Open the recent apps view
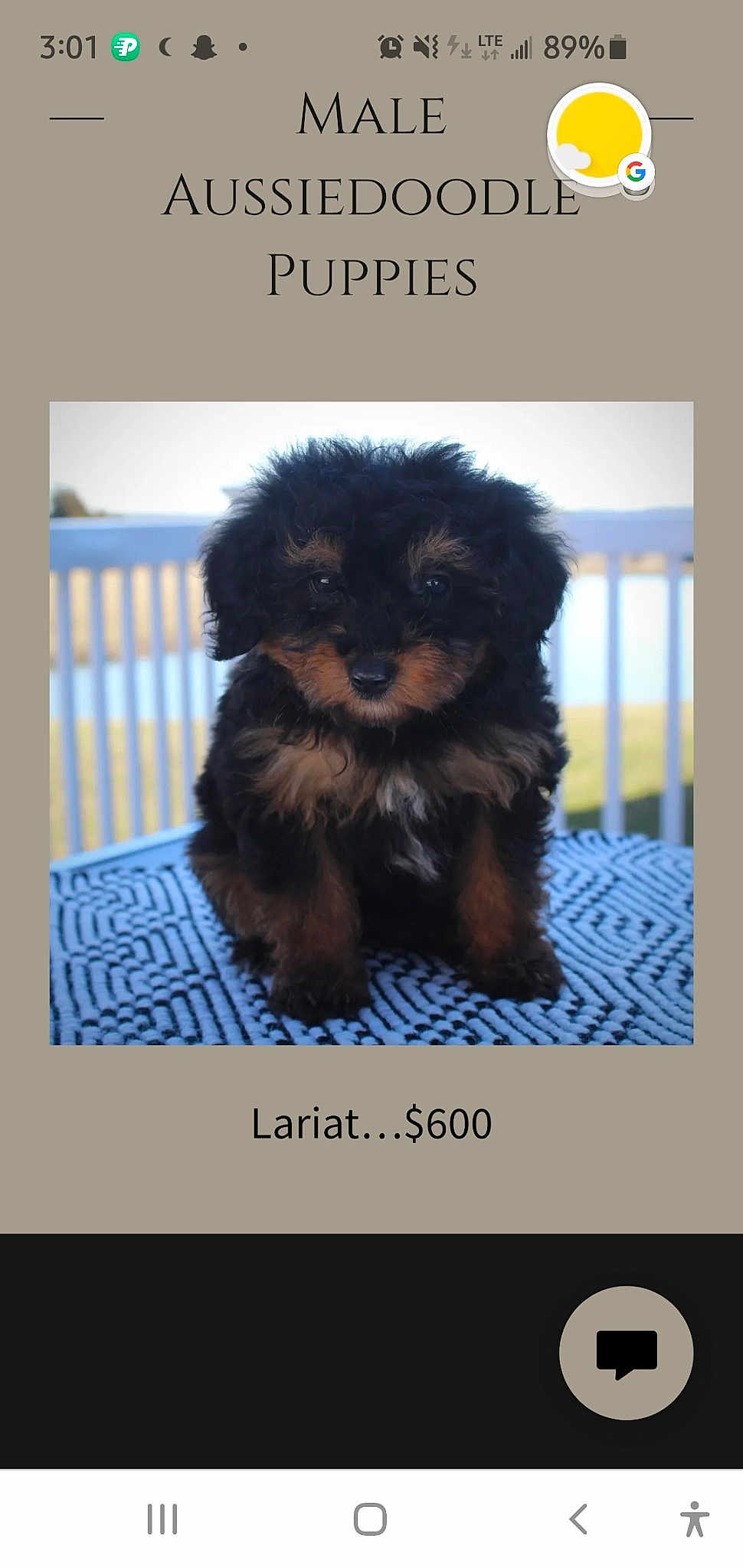The height and width of the screenshot is (1568, 743). (x=162, y=1519)
